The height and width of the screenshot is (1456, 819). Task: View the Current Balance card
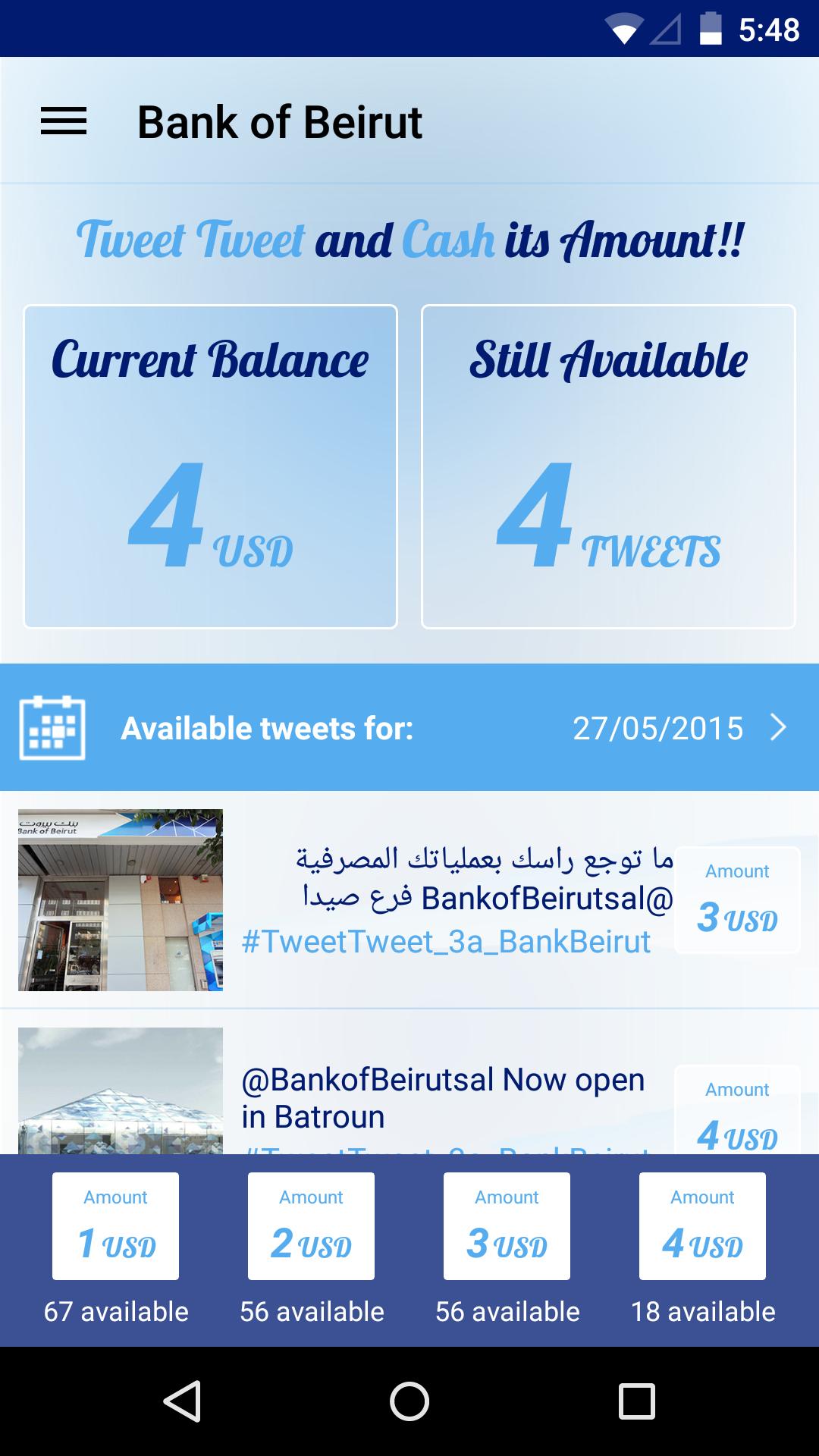(211, 466)
